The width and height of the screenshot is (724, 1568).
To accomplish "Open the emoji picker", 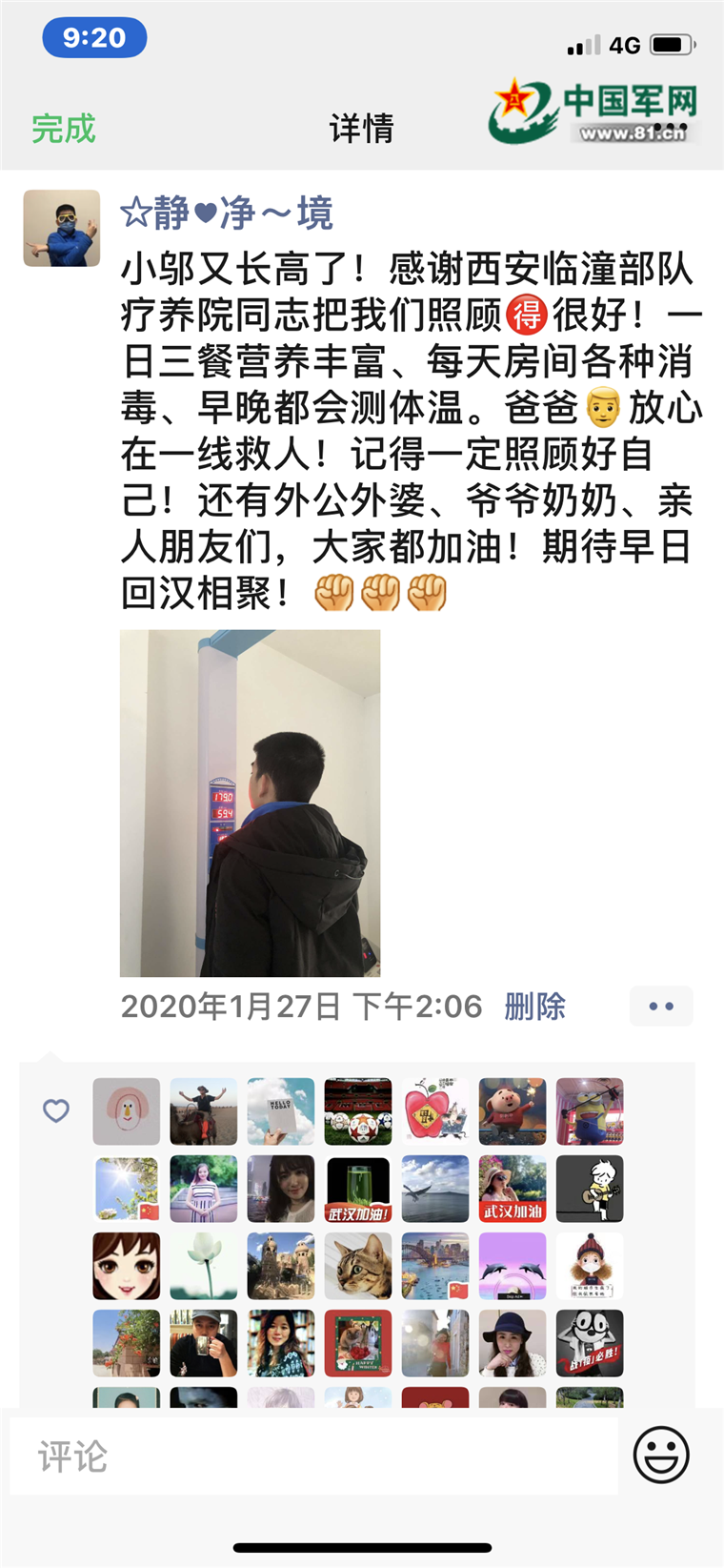I will click(x=661, y=1455).
